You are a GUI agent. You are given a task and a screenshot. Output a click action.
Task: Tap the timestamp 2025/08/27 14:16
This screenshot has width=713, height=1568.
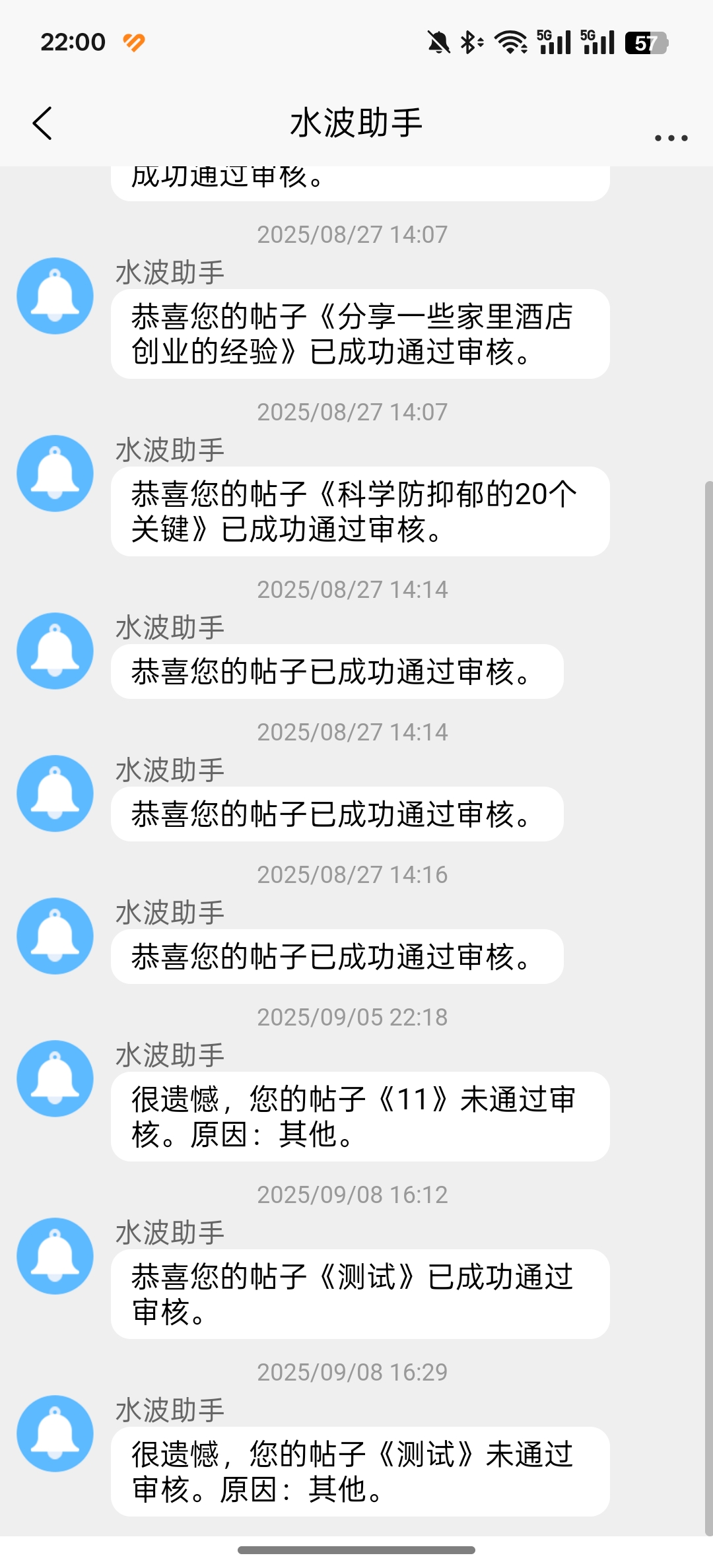[352, 874]
